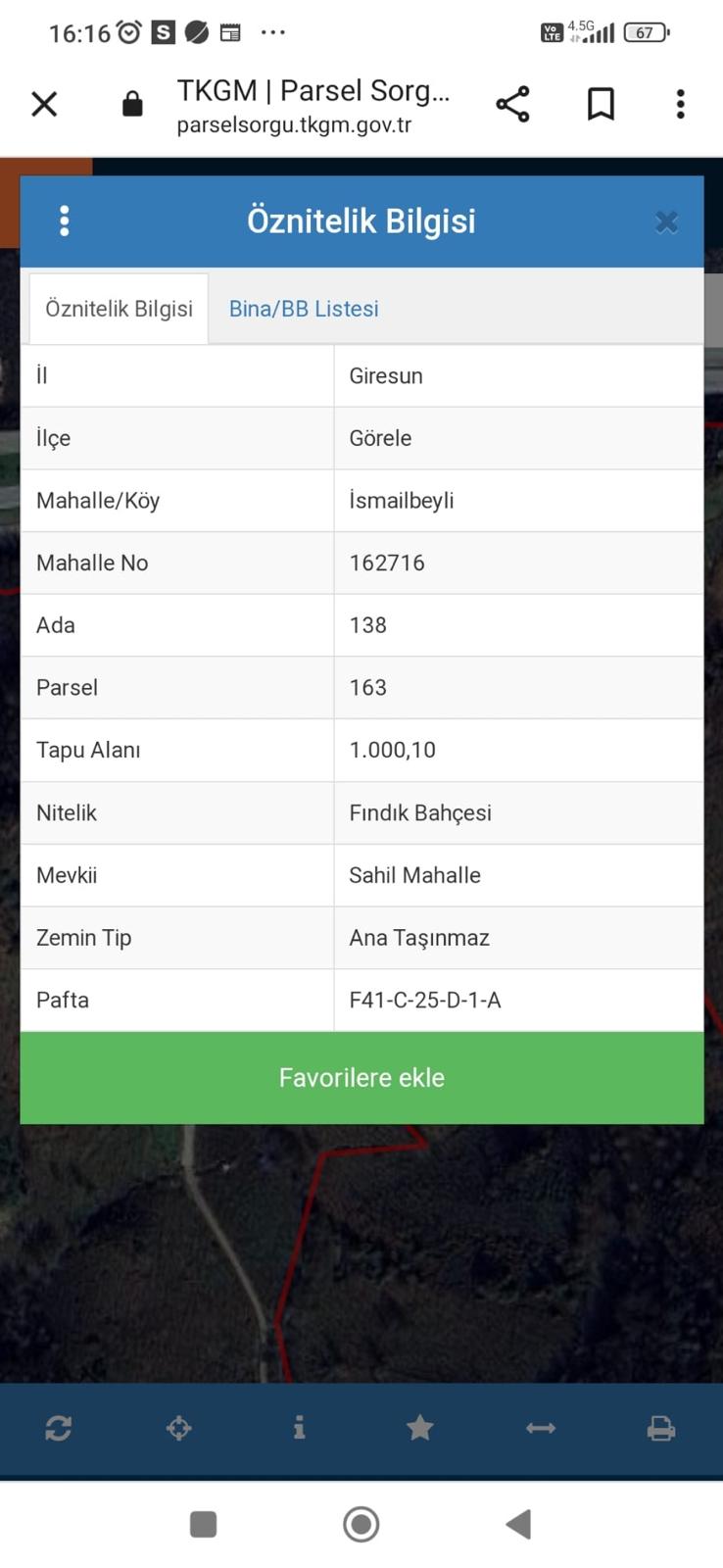Center the map using the crosshair icon
The width and height of the screenshot is (723, 1568).
[x=179, y=1429]
